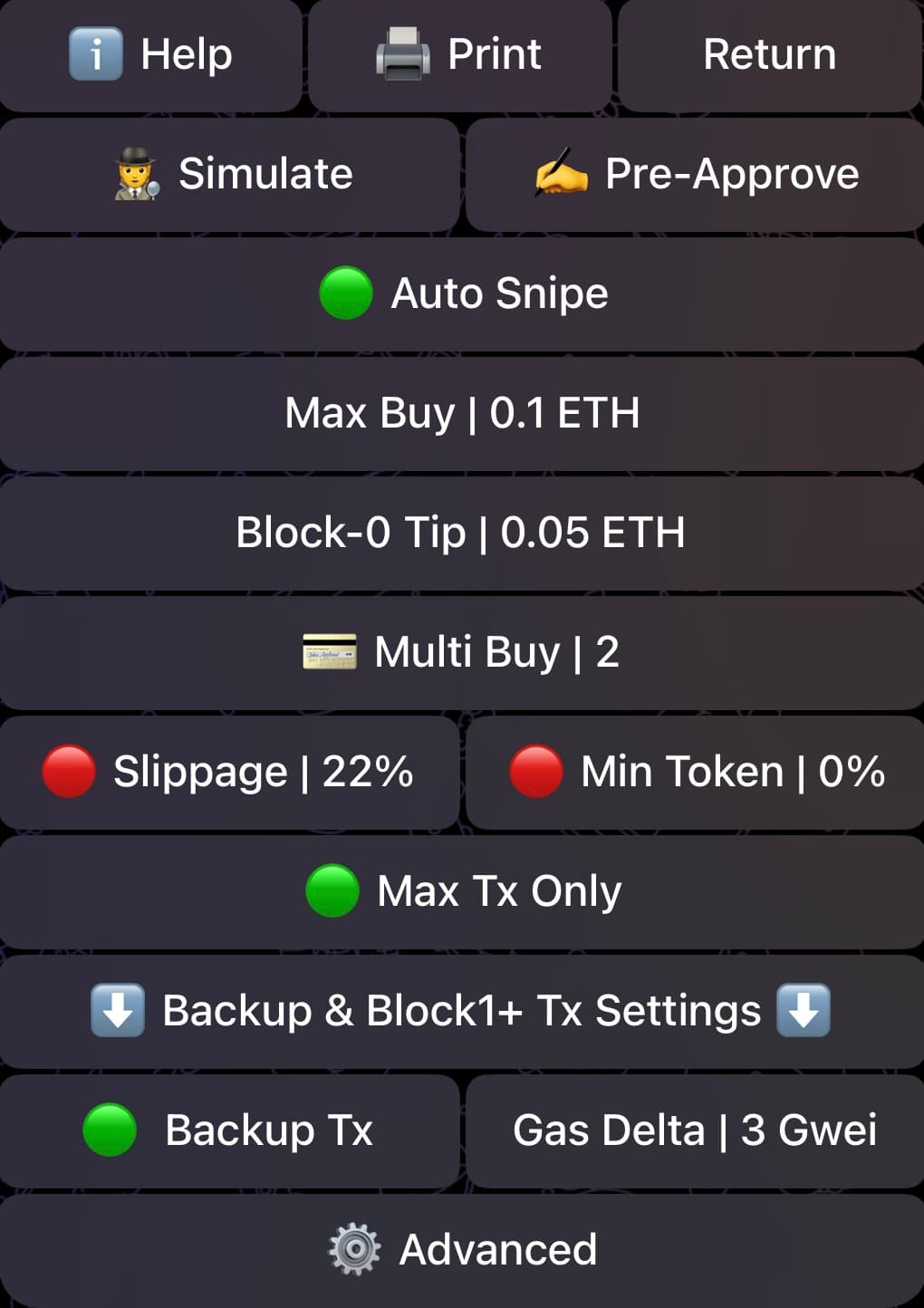
Task: Click the credit card icon on Multi Buy
Action: tap(328, 652)
